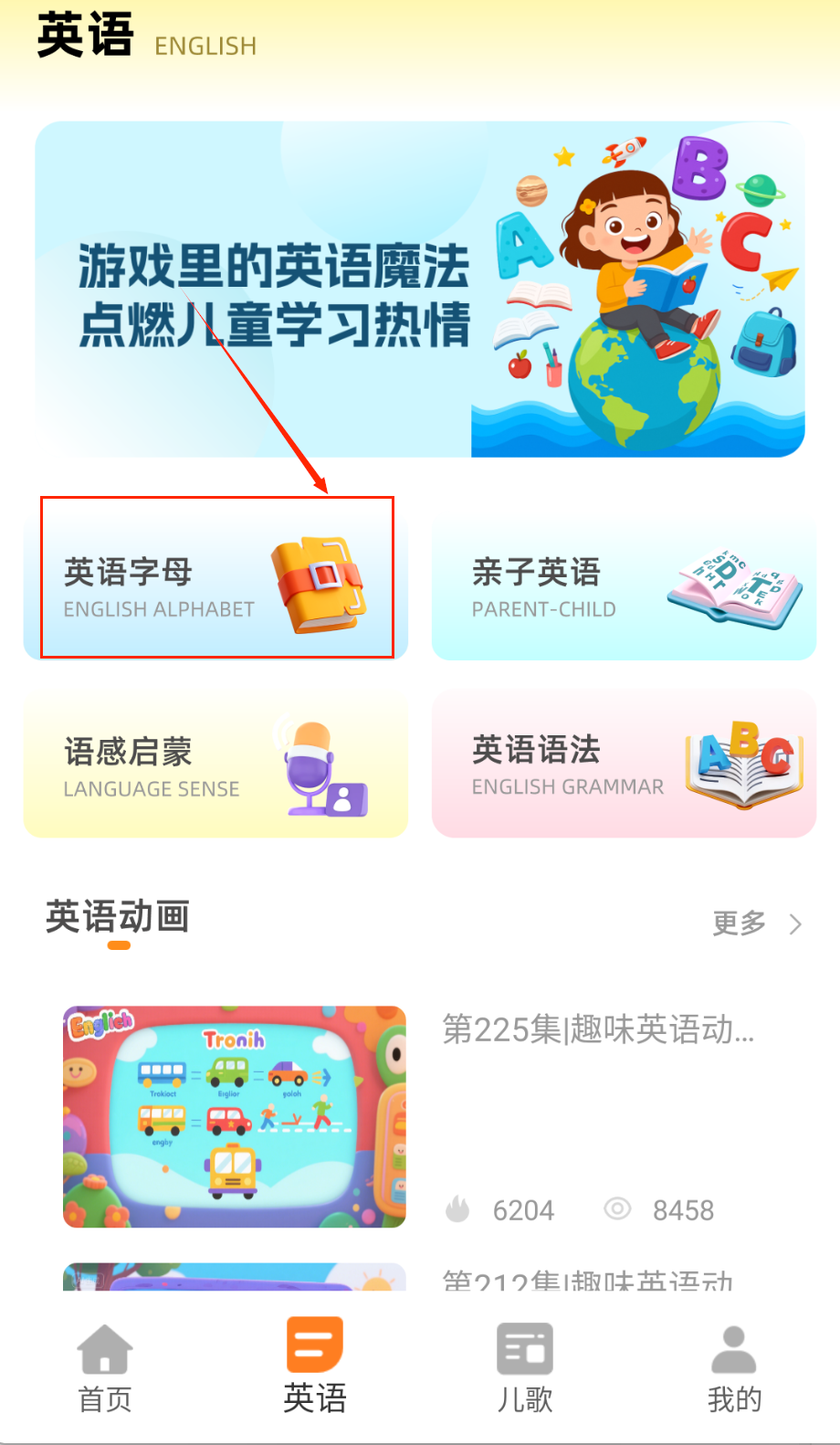Open the 英语语法 English Grammar card

[624, 765]
